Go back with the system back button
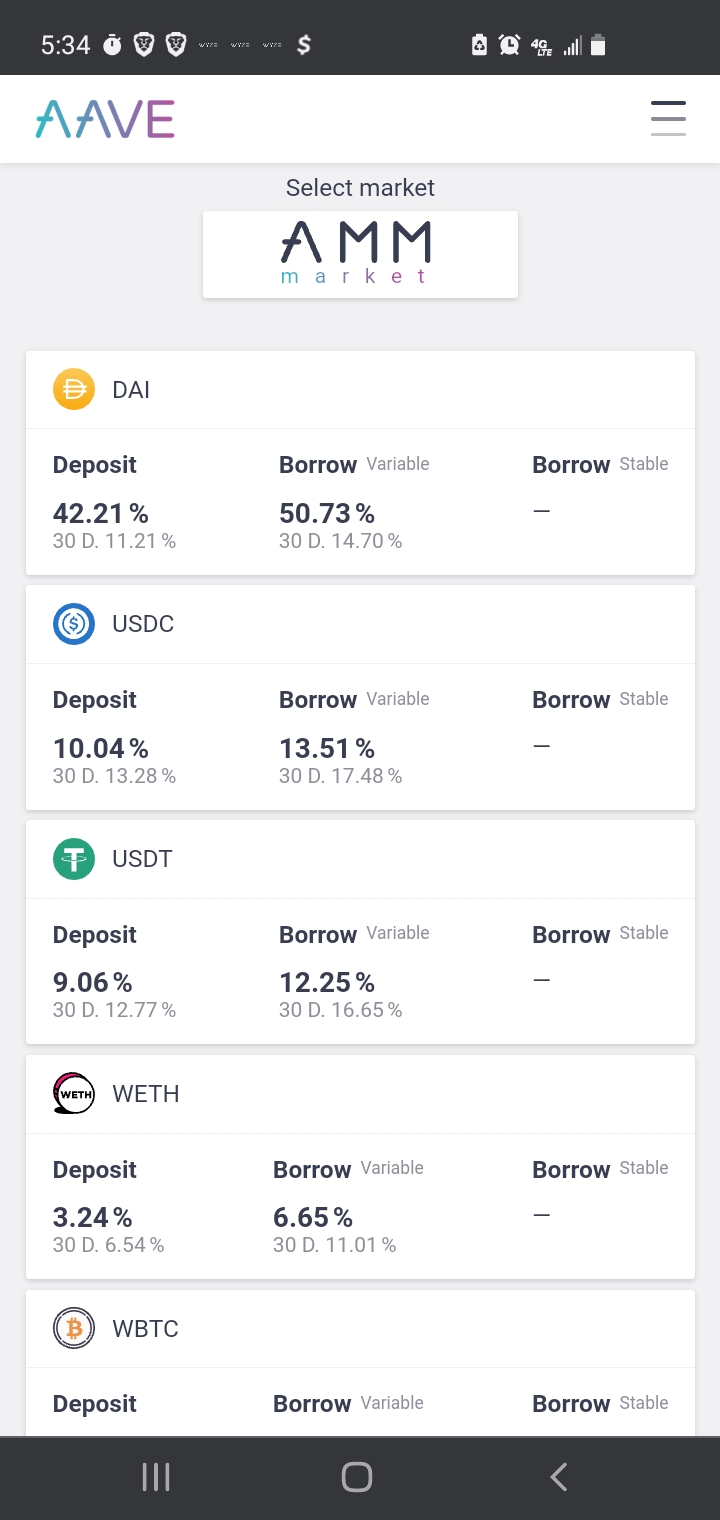720x1520 pixels. (559, 1477)
